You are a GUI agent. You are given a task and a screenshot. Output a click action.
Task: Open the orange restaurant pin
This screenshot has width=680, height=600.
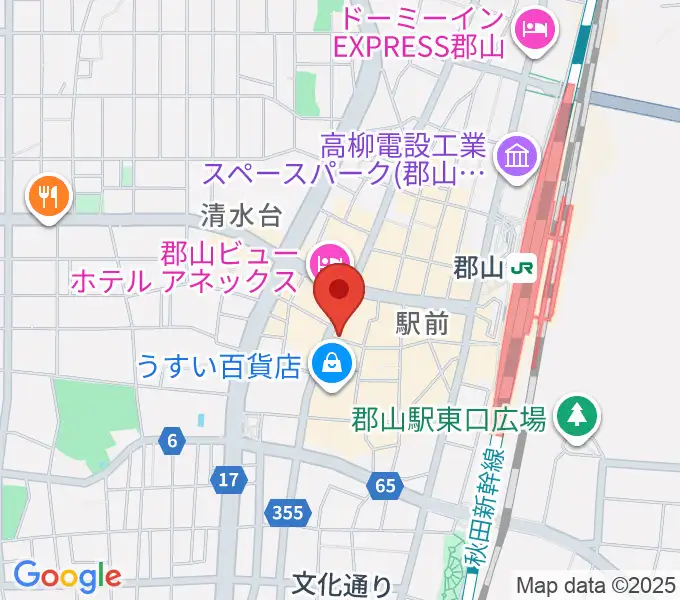tap(49, 198)
